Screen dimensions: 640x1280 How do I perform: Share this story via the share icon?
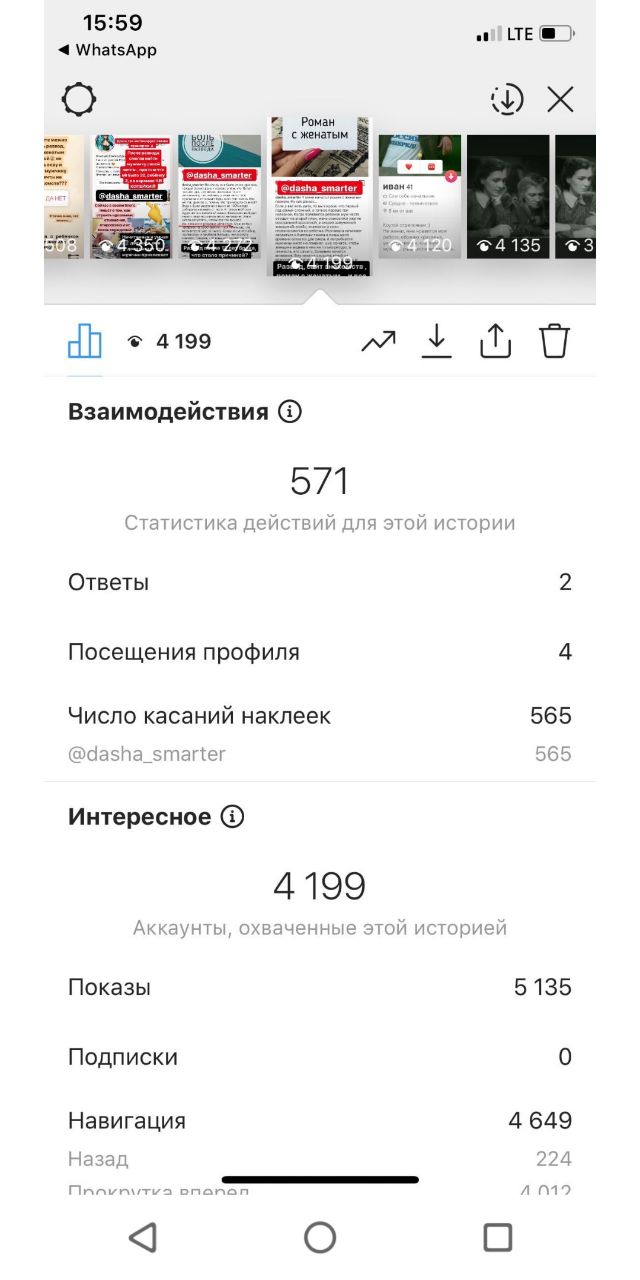coord(495,341)
